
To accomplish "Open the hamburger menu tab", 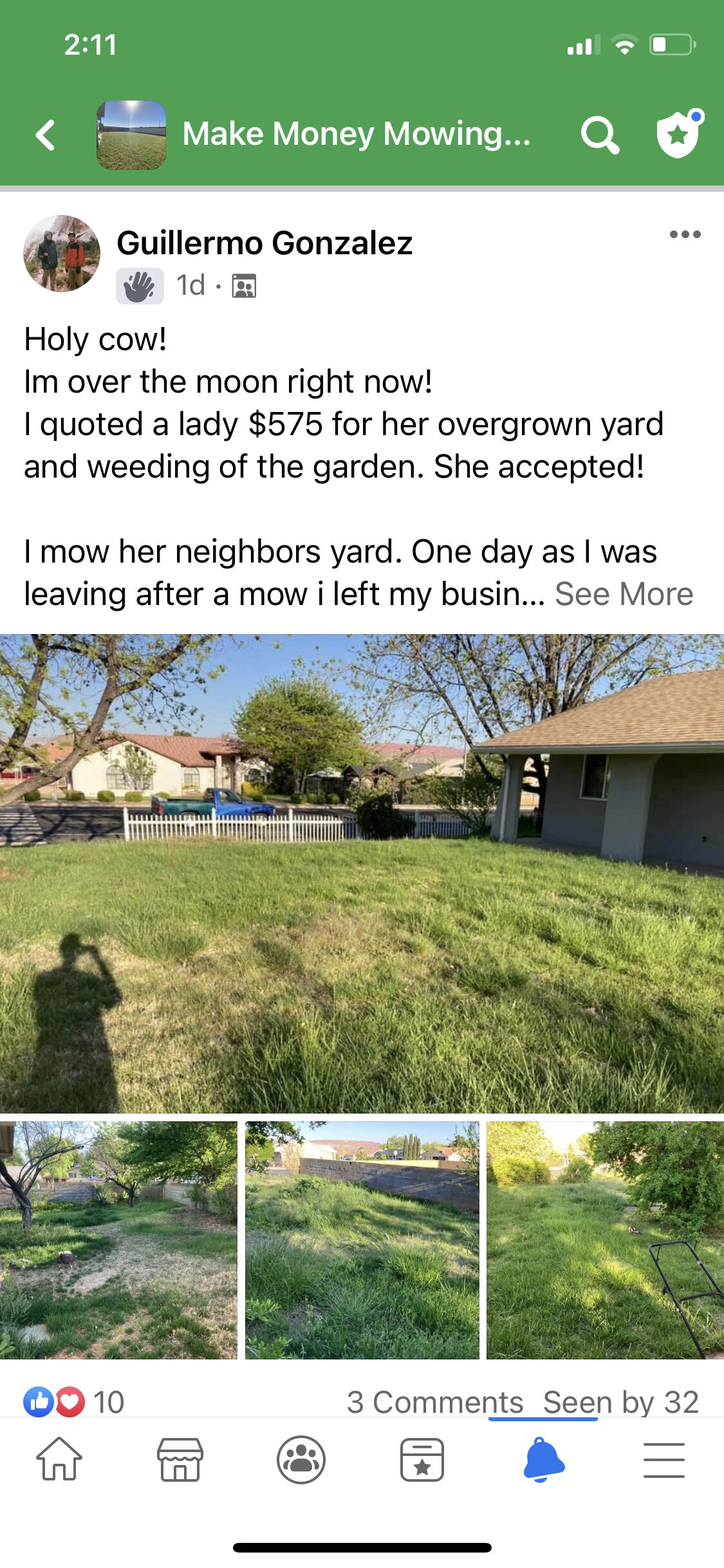I will coord(664,1459).
